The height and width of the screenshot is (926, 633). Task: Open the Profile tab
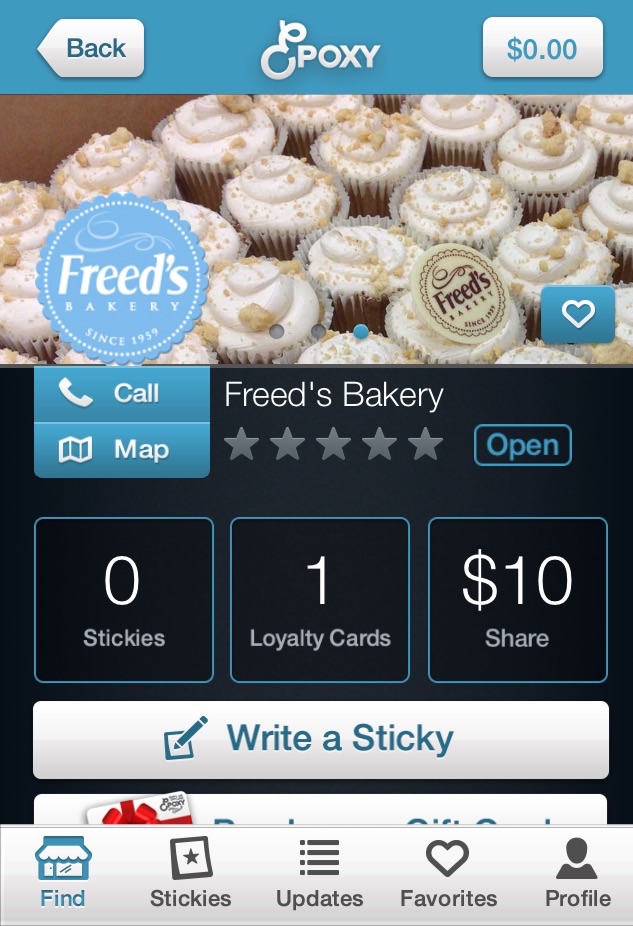[577, 875]
